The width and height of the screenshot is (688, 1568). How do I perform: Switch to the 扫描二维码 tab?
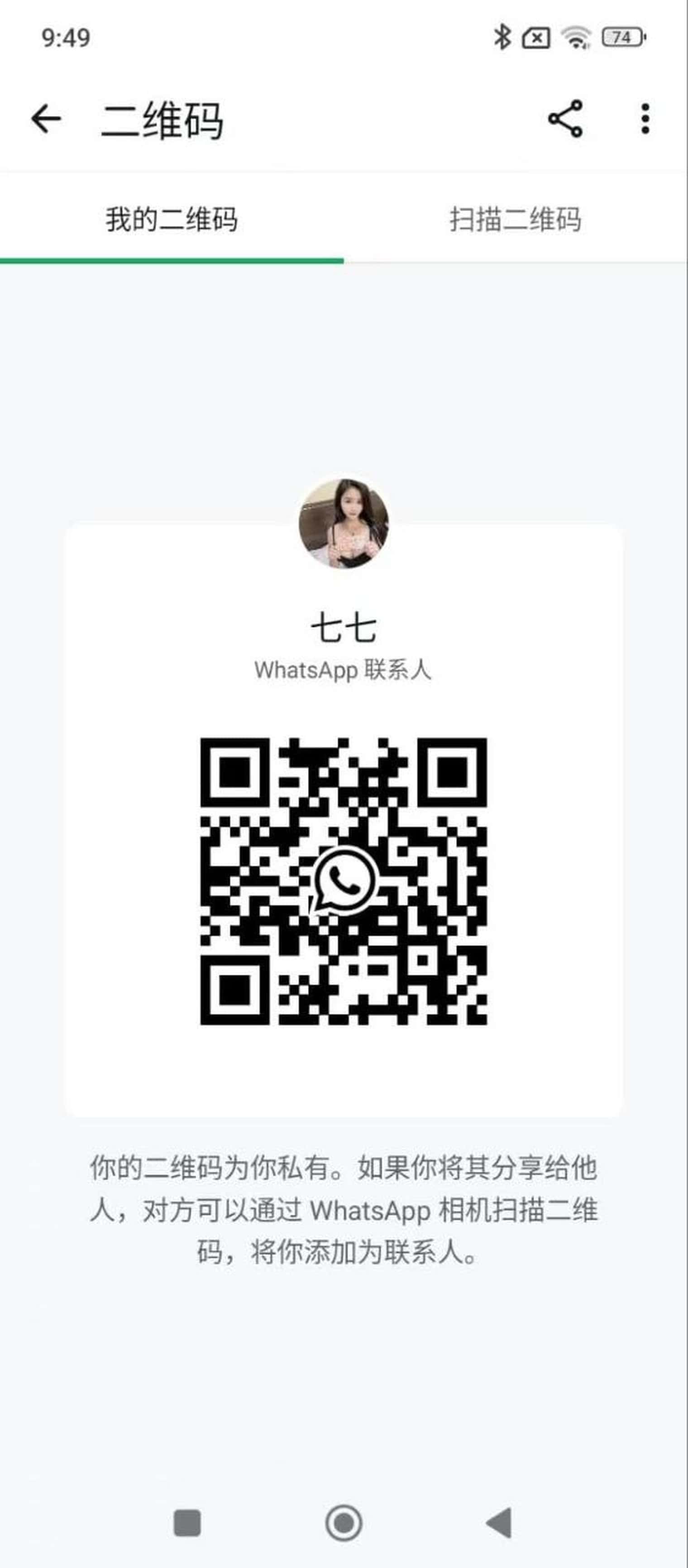point(516,219)
